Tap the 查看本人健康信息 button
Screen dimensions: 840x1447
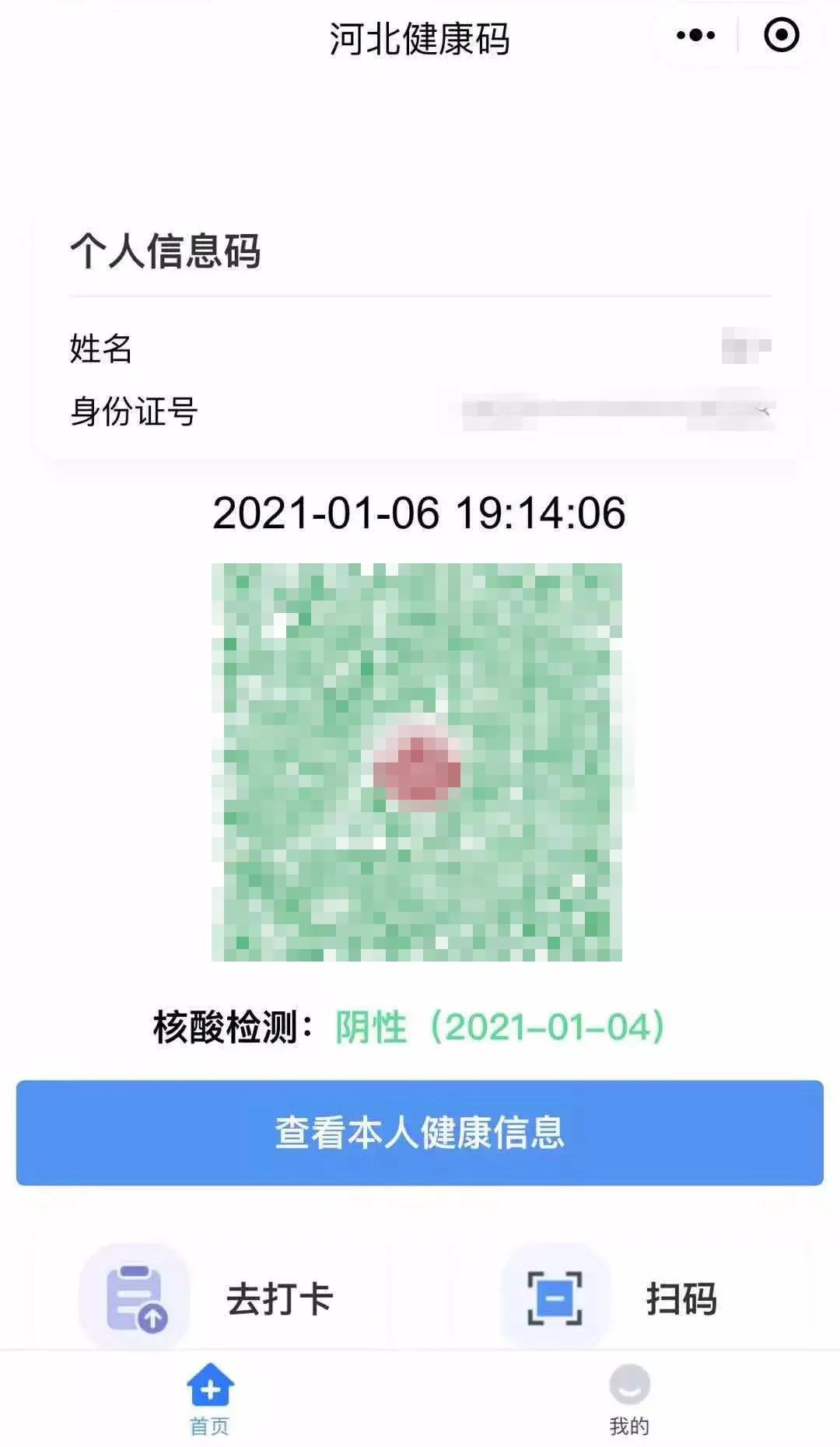tap(420, 1133)
